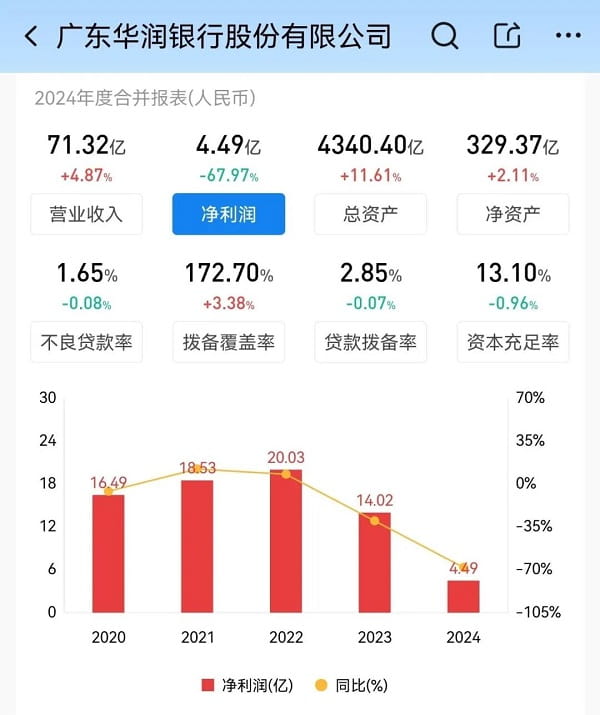Screen dimensions: 600x715
Task: Go back from the company page
Action: (31, 37)
